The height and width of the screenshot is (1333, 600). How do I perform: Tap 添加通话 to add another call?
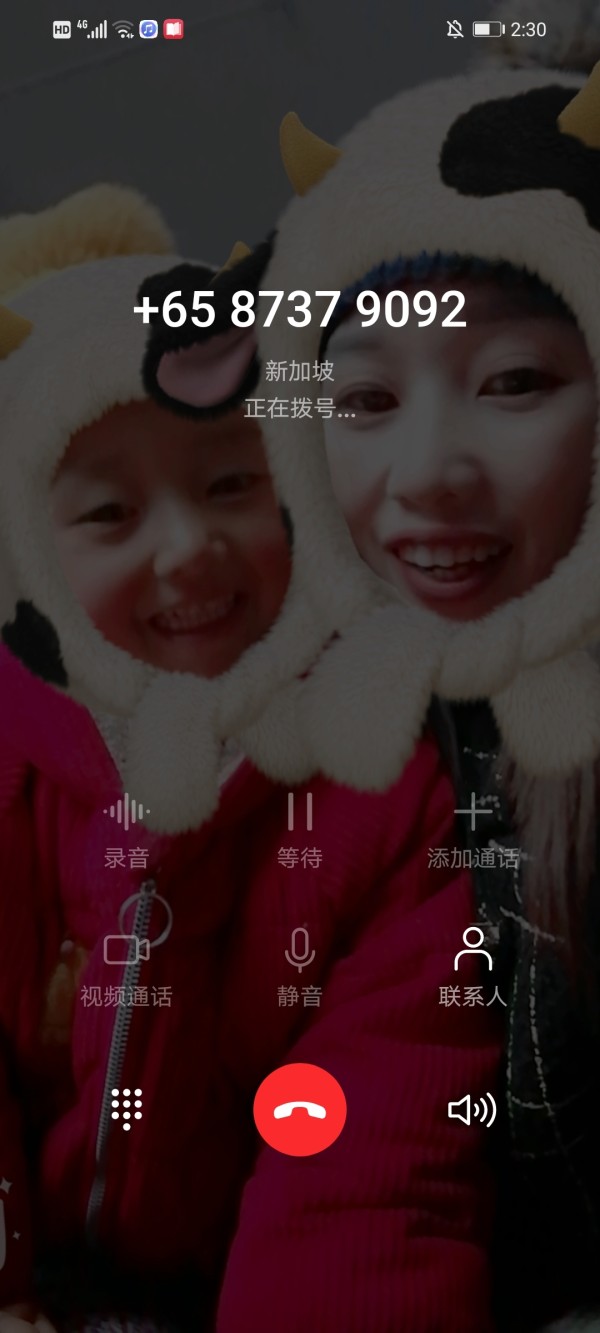click(473, 829)
